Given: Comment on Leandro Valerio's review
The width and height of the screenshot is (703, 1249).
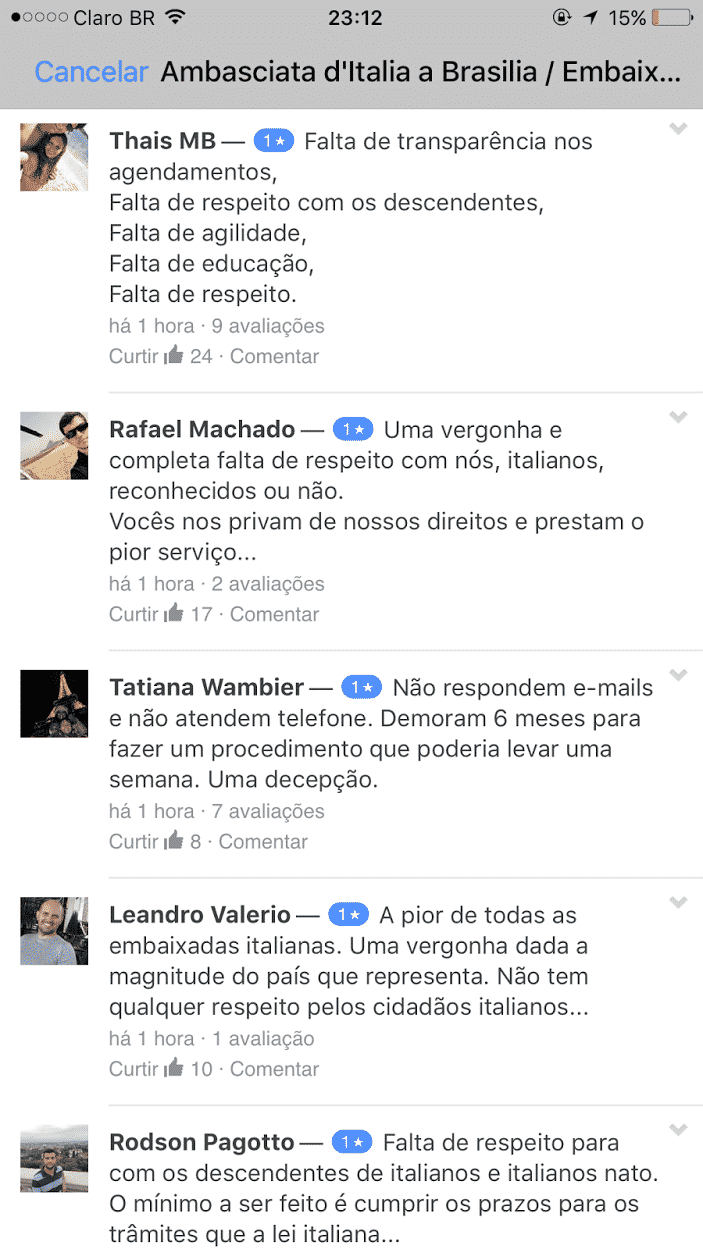Looking at the screenshot, I should [x=274, y=1069].
